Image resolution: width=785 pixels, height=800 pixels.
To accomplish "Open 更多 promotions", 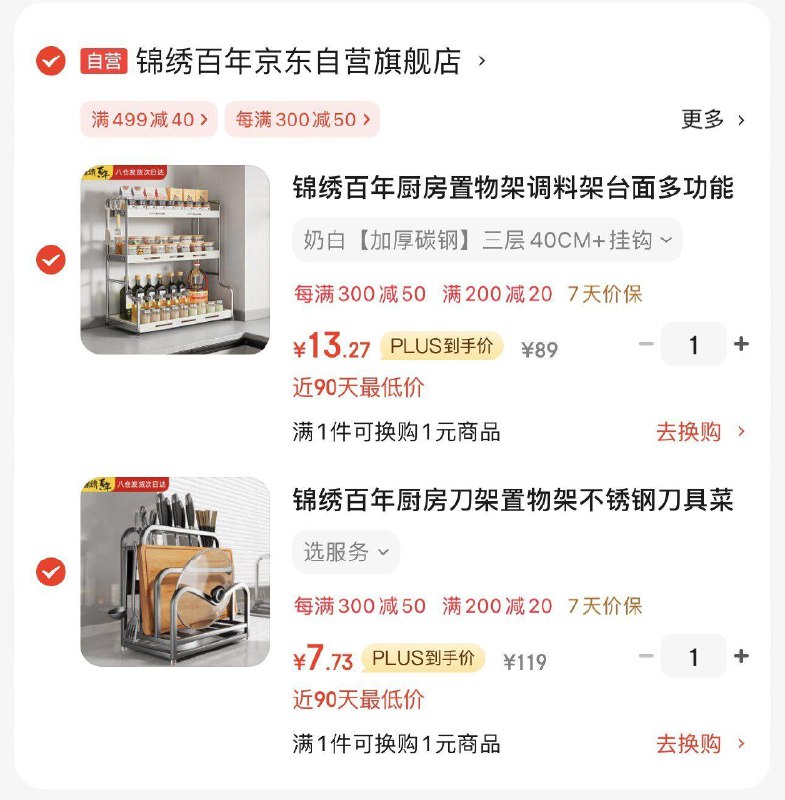I will (713, 120).
